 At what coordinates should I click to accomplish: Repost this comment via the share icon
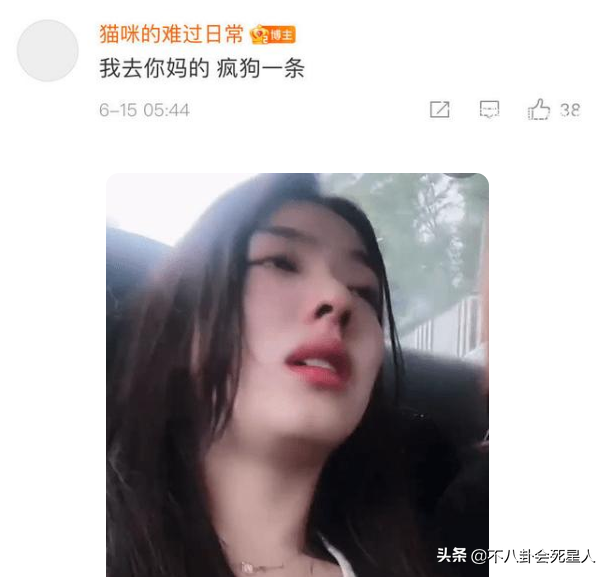point(439,110)
